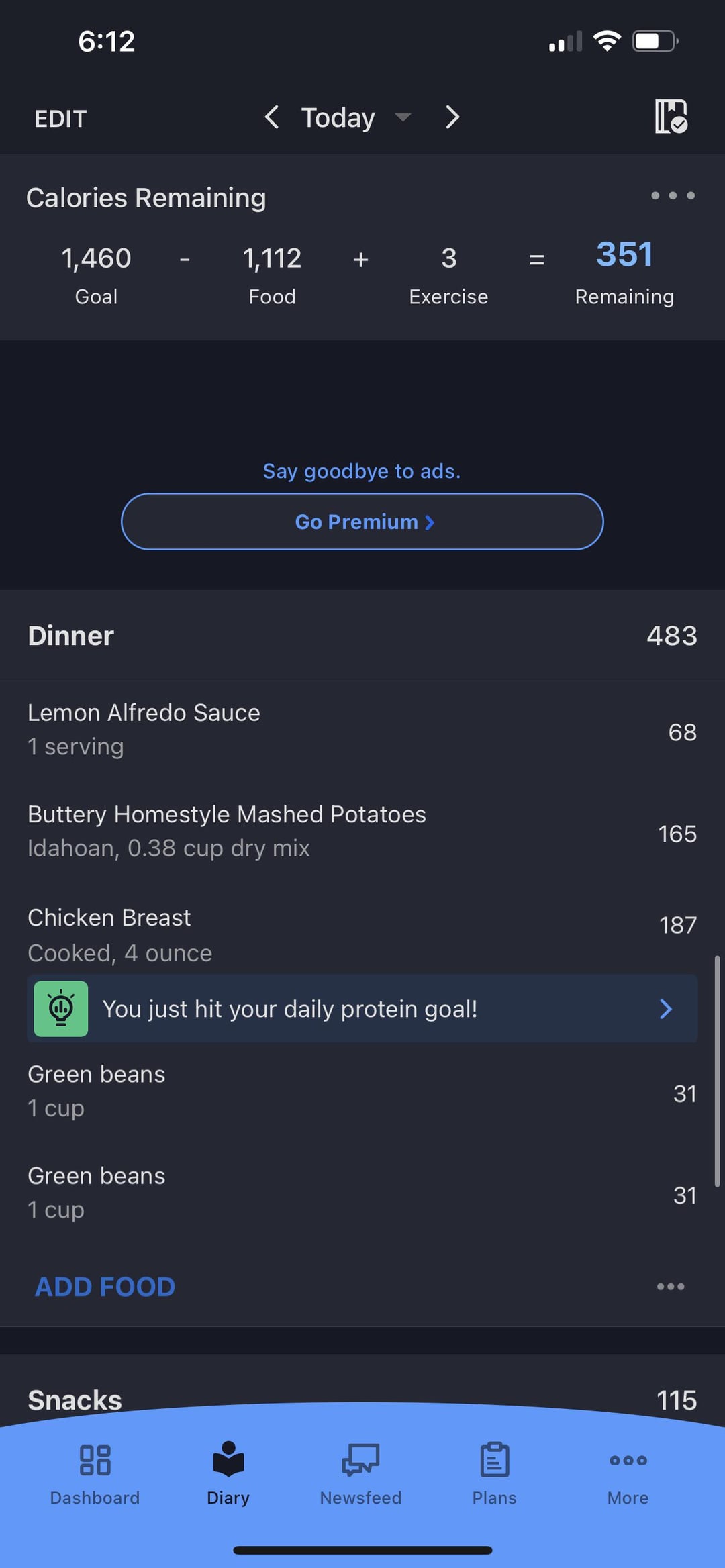Open the Today date dropdown

tap(356, 117)
